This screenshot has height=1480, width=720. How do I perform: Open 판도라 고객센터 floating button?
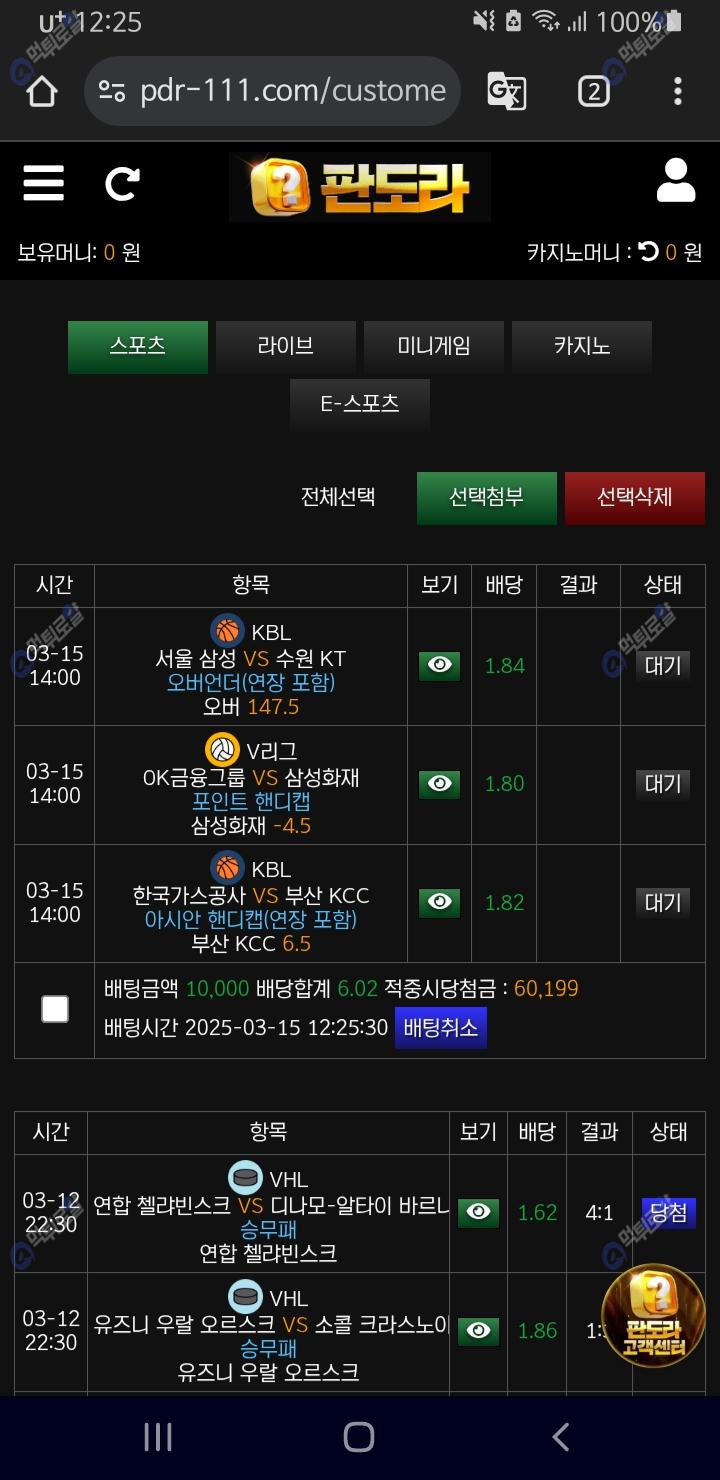653,1315
